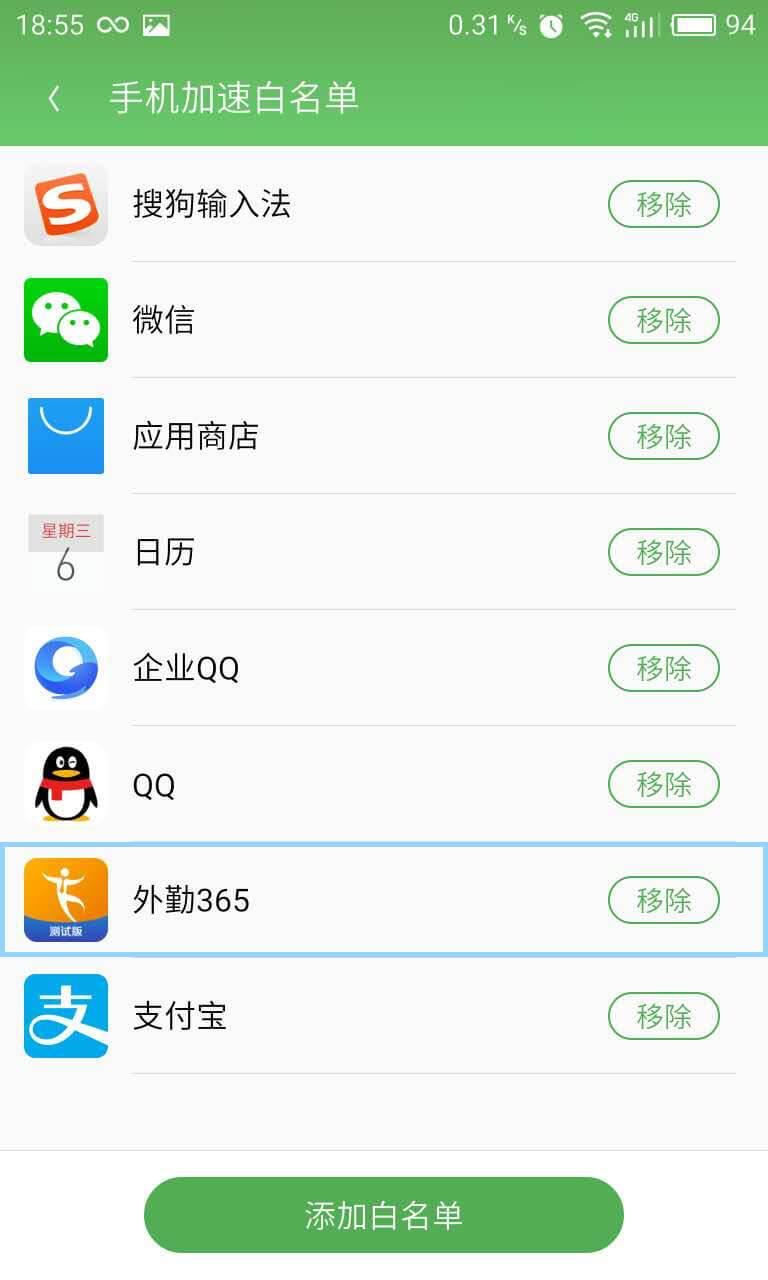Screen dimensions: 768x1280
Task: Tap 移除 in the QQ row
Action: click(663, 785)
